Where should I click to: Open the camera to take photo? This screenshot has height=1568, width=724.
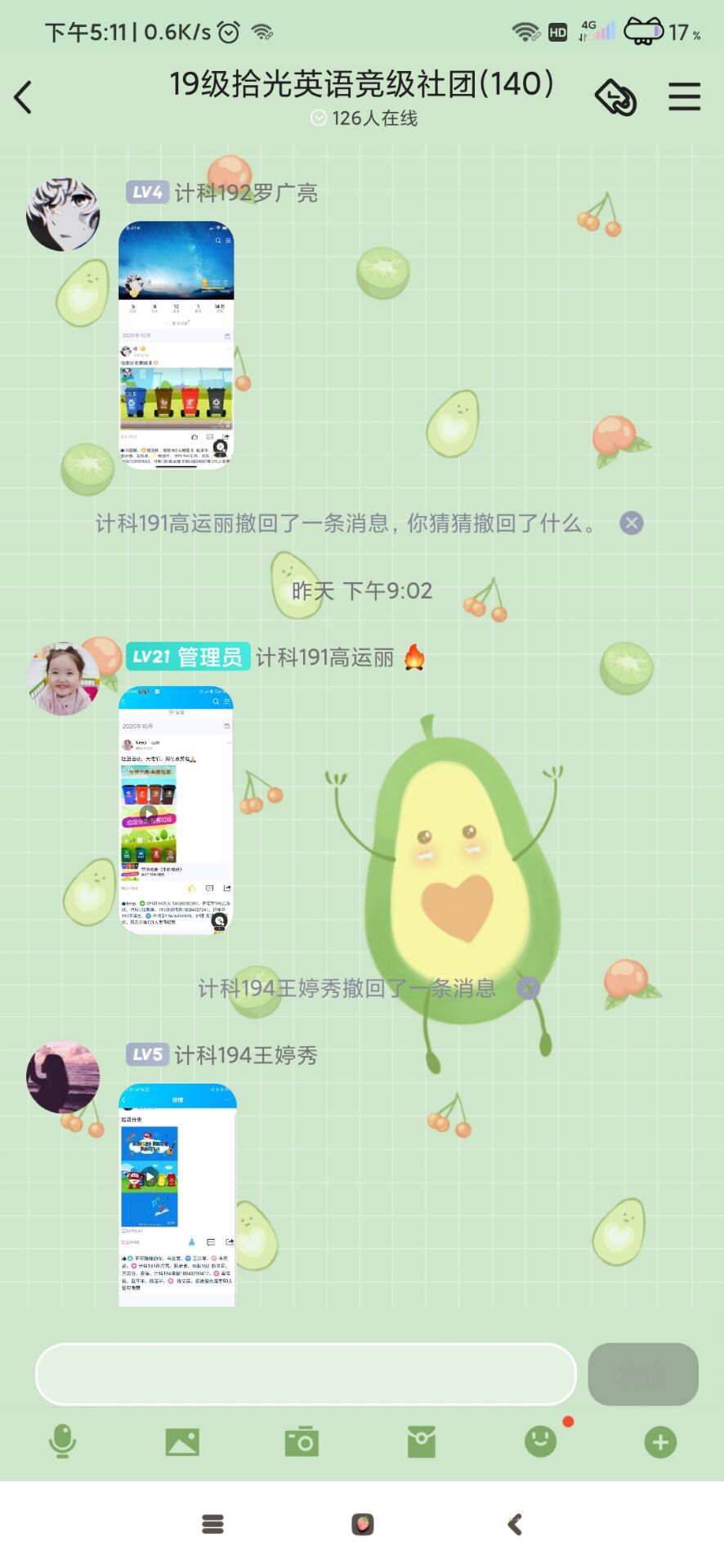click(302, 1441)
